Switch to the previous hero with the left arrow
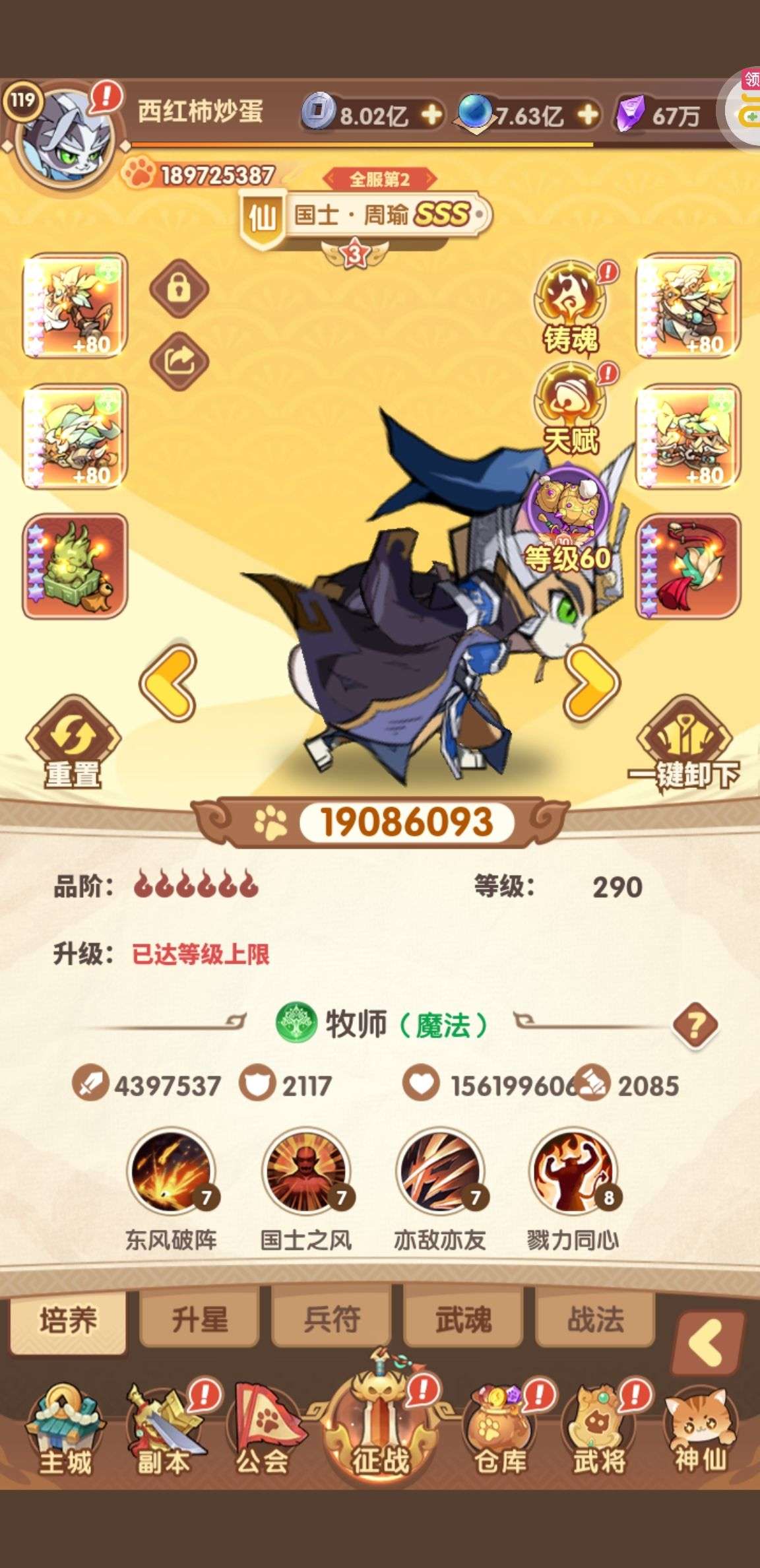 tap(168, 682)
